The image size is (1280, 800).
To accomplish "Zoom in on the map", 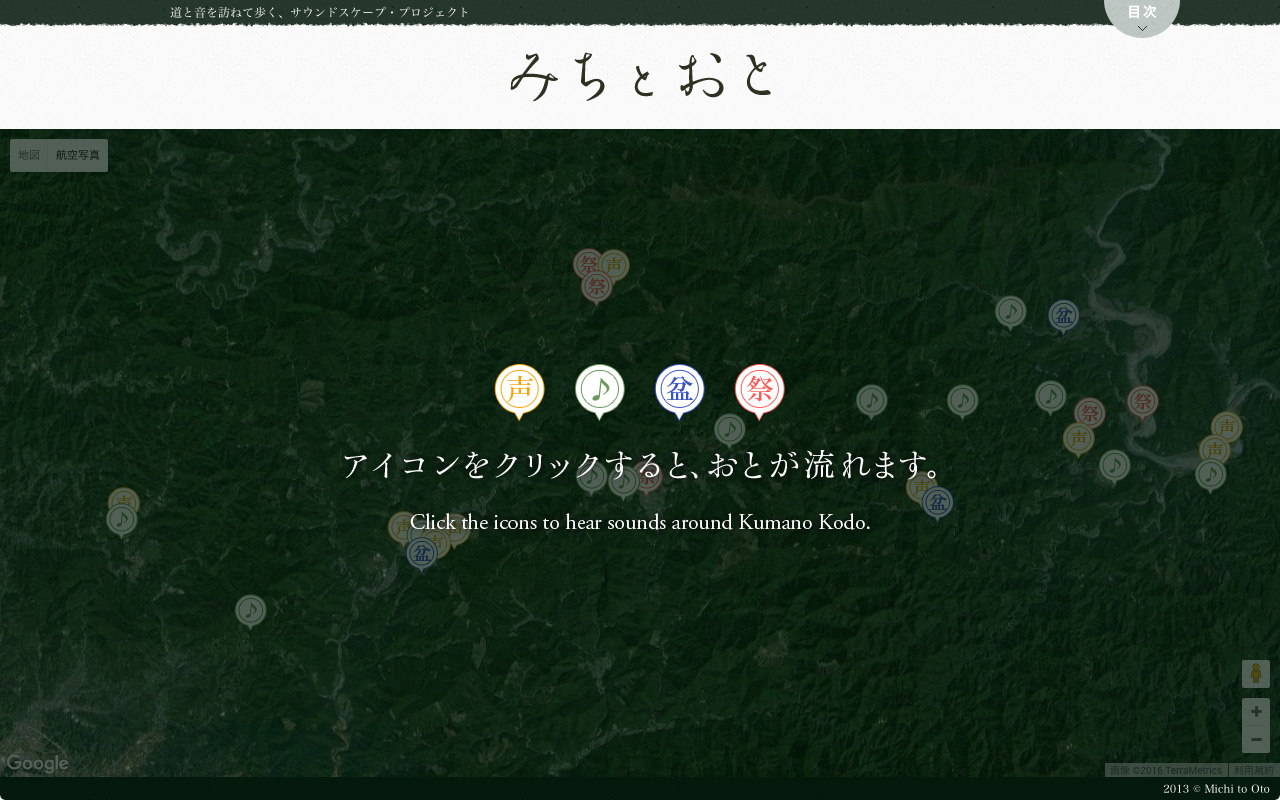I will click(1256, 712).
